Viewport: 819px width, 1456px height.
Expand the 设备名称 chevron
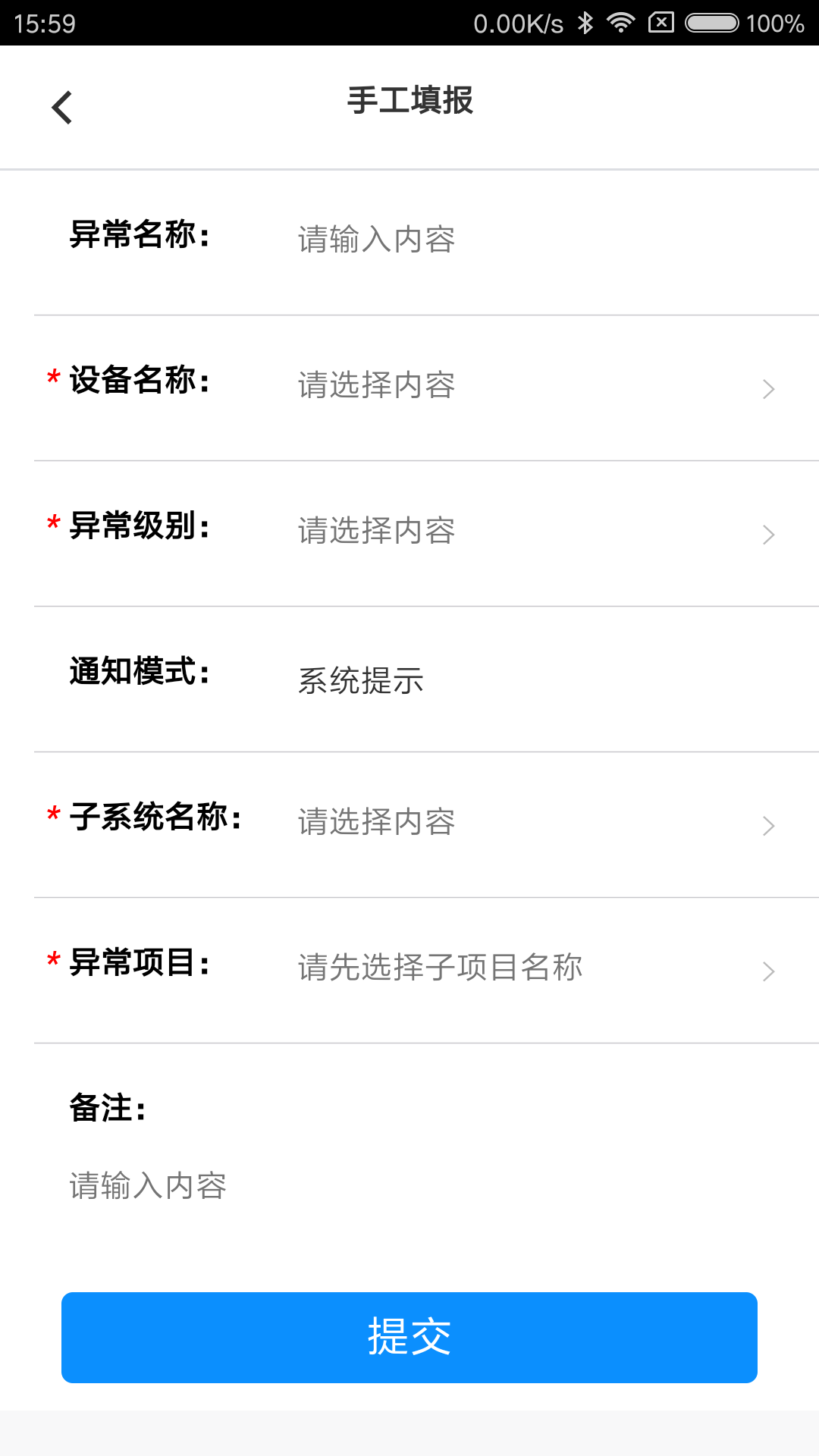point(768,388)
